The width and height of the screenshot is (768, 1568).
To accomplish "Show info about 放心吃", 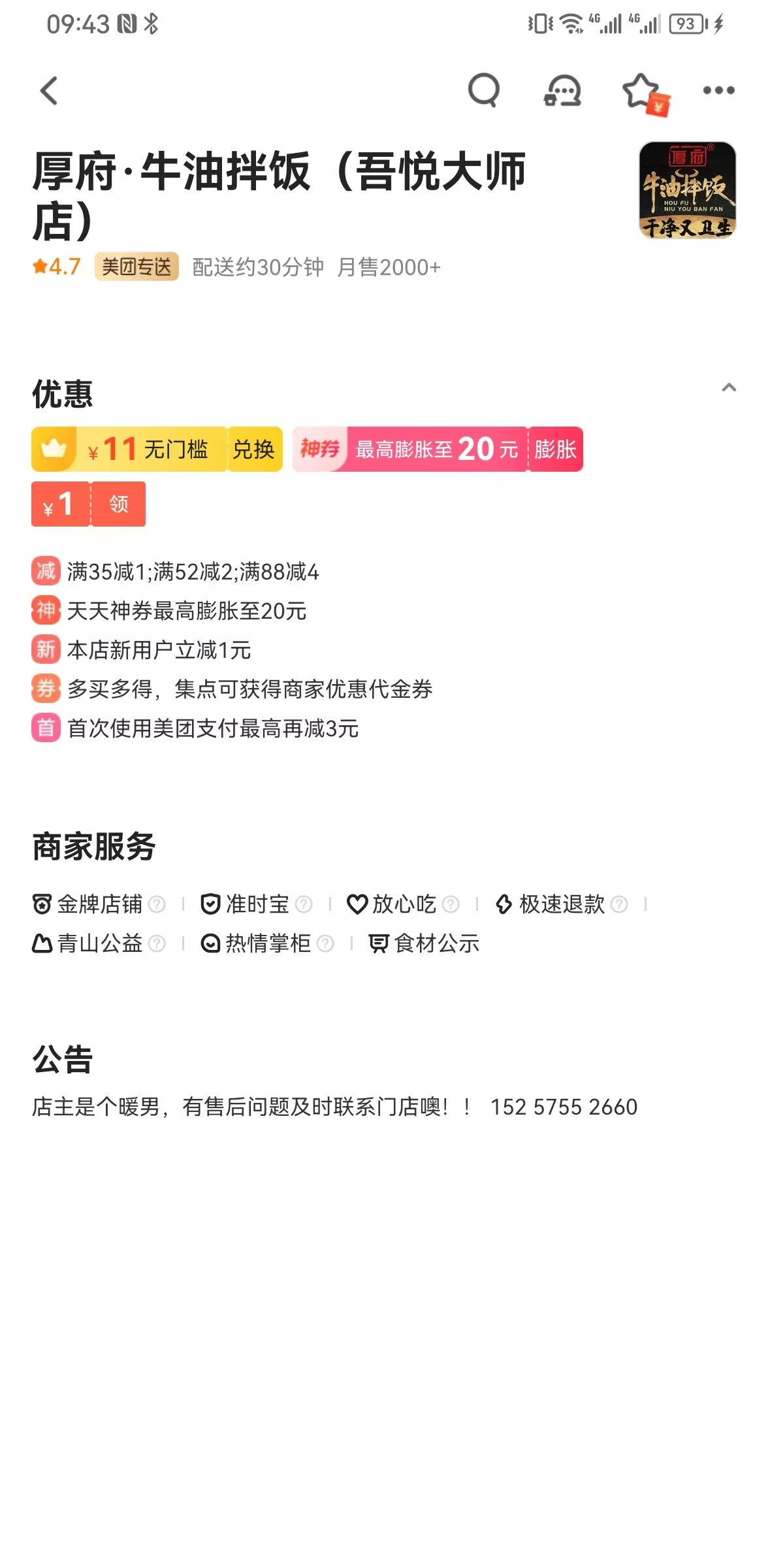I will [x=451, y=904].
